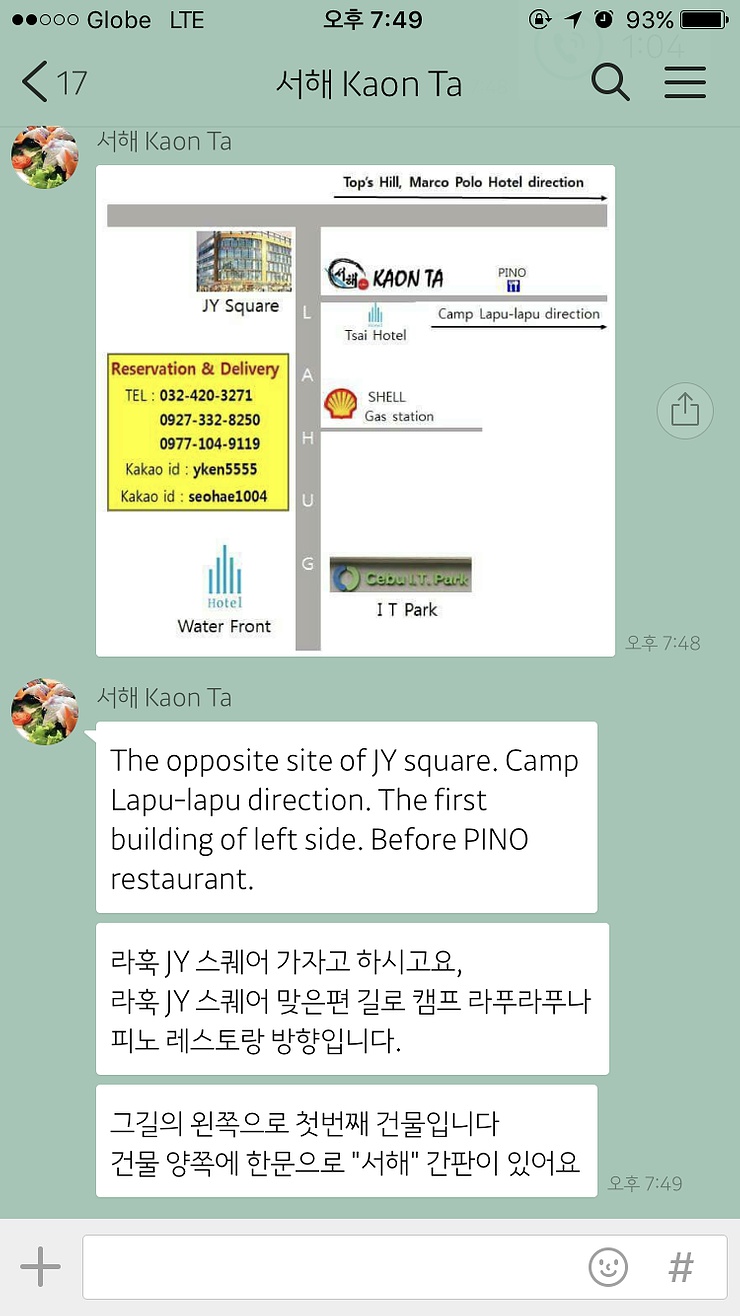
Task: Open the plus attachment menu
Action: (41, 1267)
